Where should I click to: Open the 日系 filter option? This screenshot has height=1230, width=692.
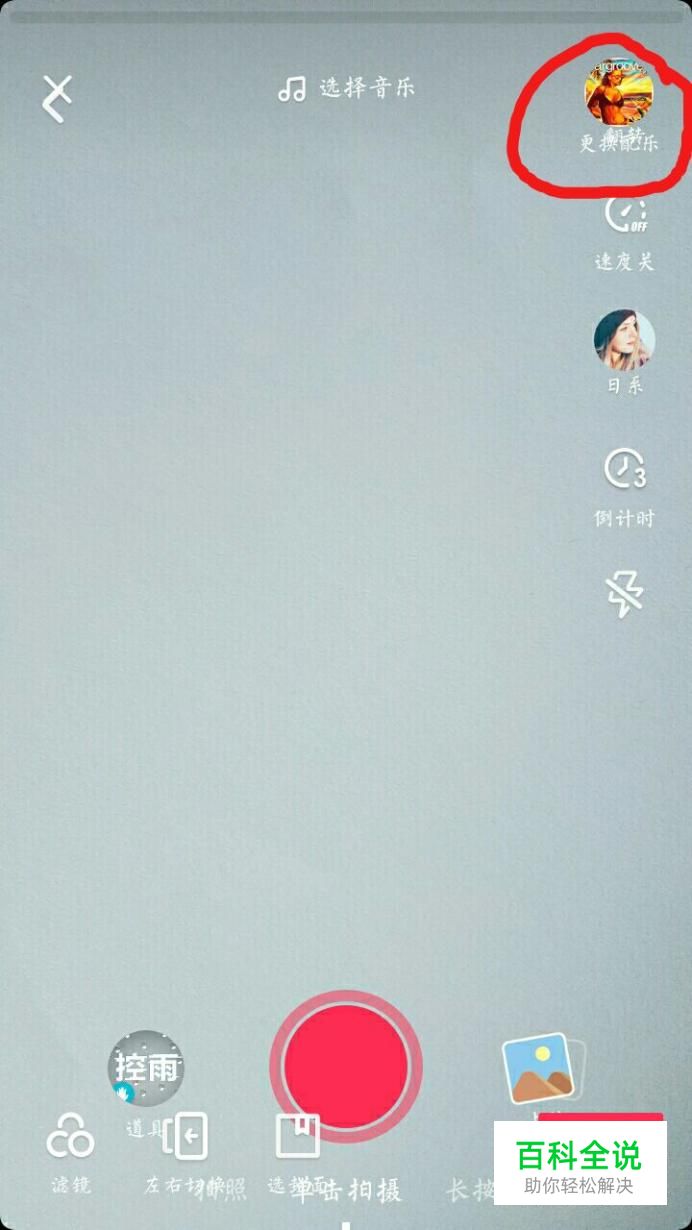[625, 340]
